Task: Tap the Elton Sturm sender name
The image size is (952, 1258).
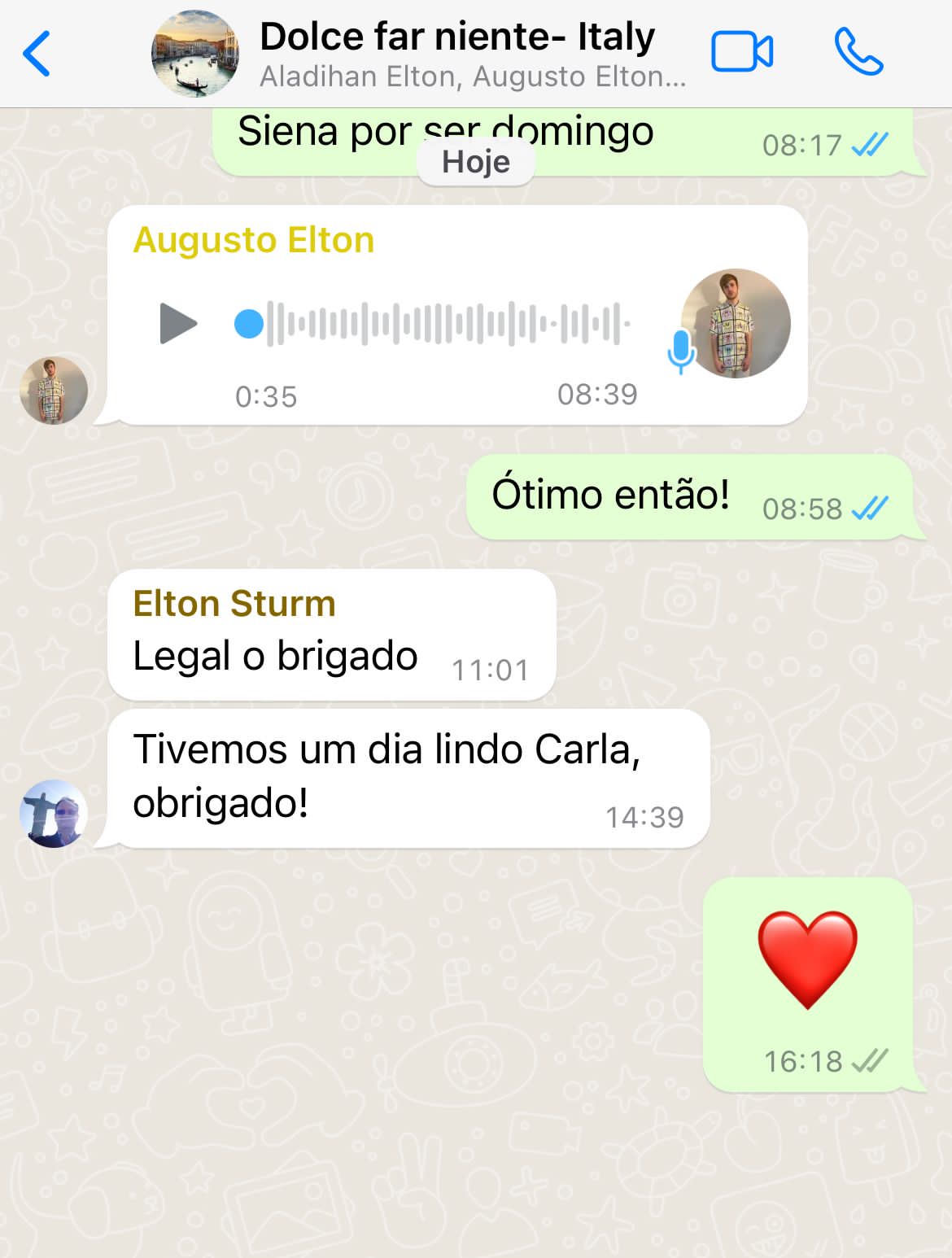Action: (x=234, y=604)
